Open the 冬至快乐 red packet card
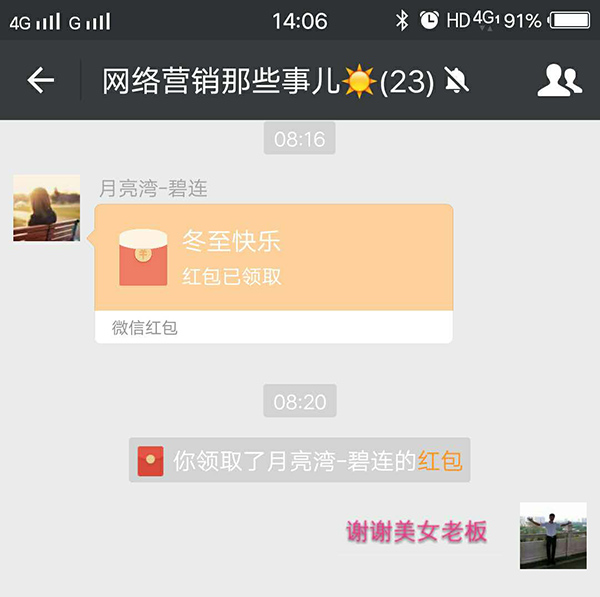 click(x=273, y=258)
